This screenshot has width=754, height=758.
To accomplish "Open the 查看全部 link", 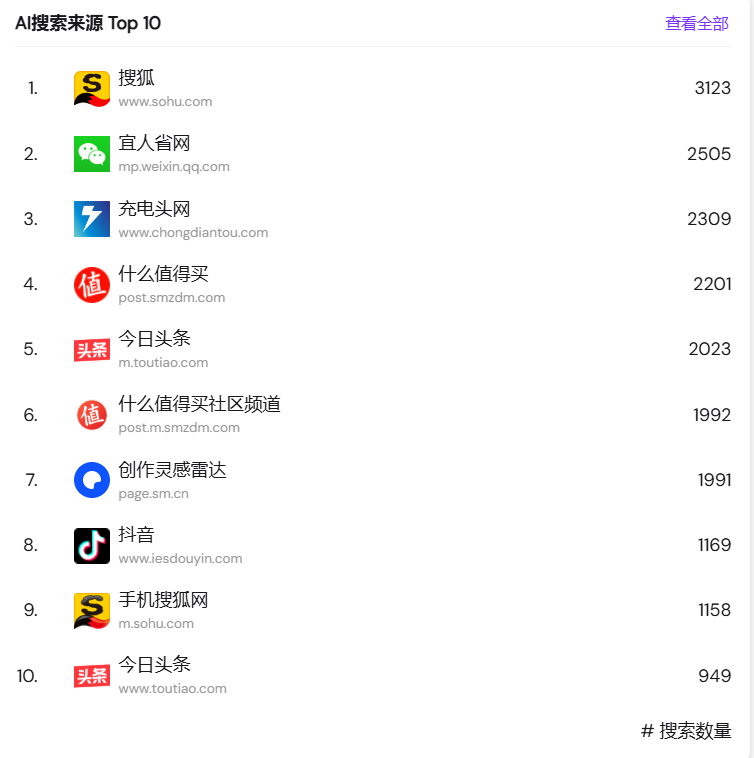I will point(697,24).
